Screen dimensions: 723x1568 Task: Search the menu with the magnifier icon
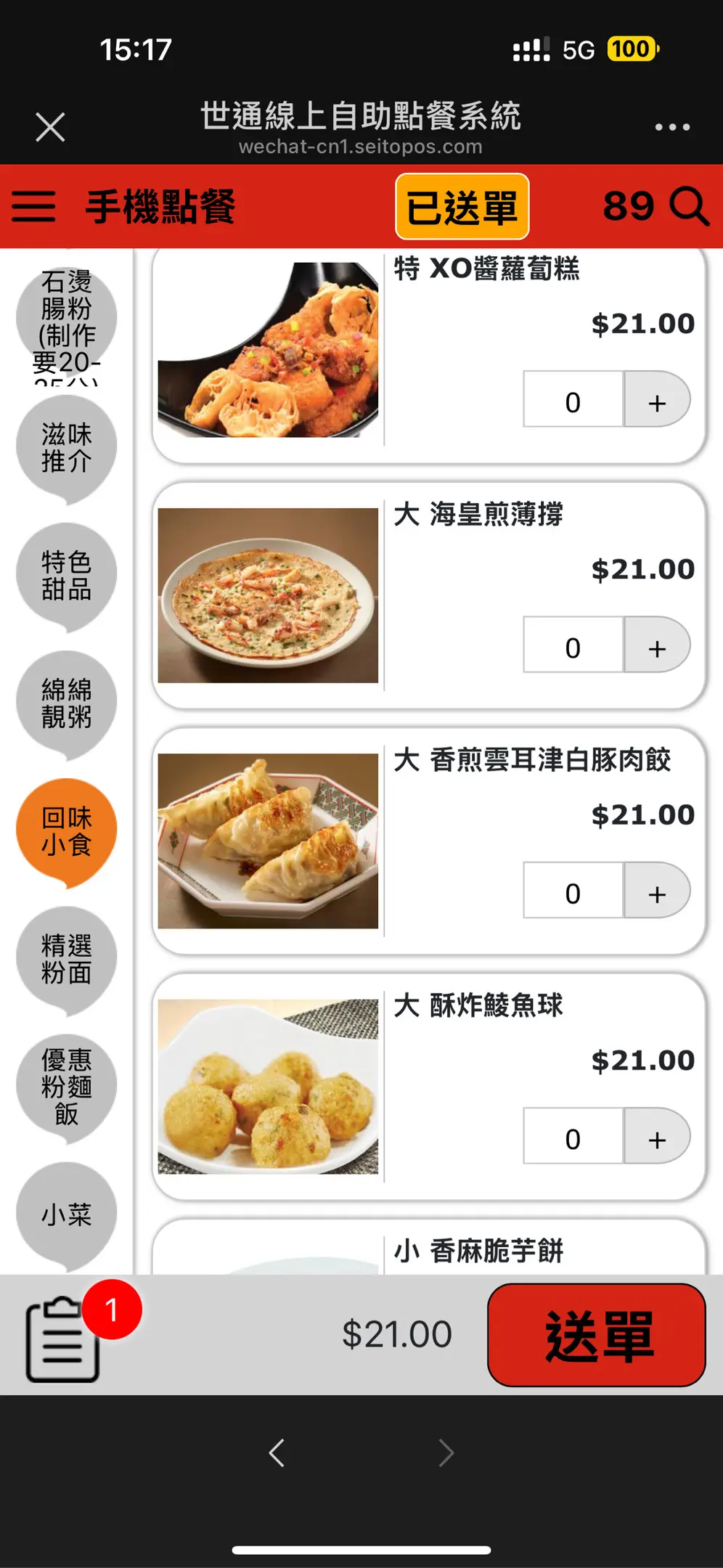coord(689,206)
